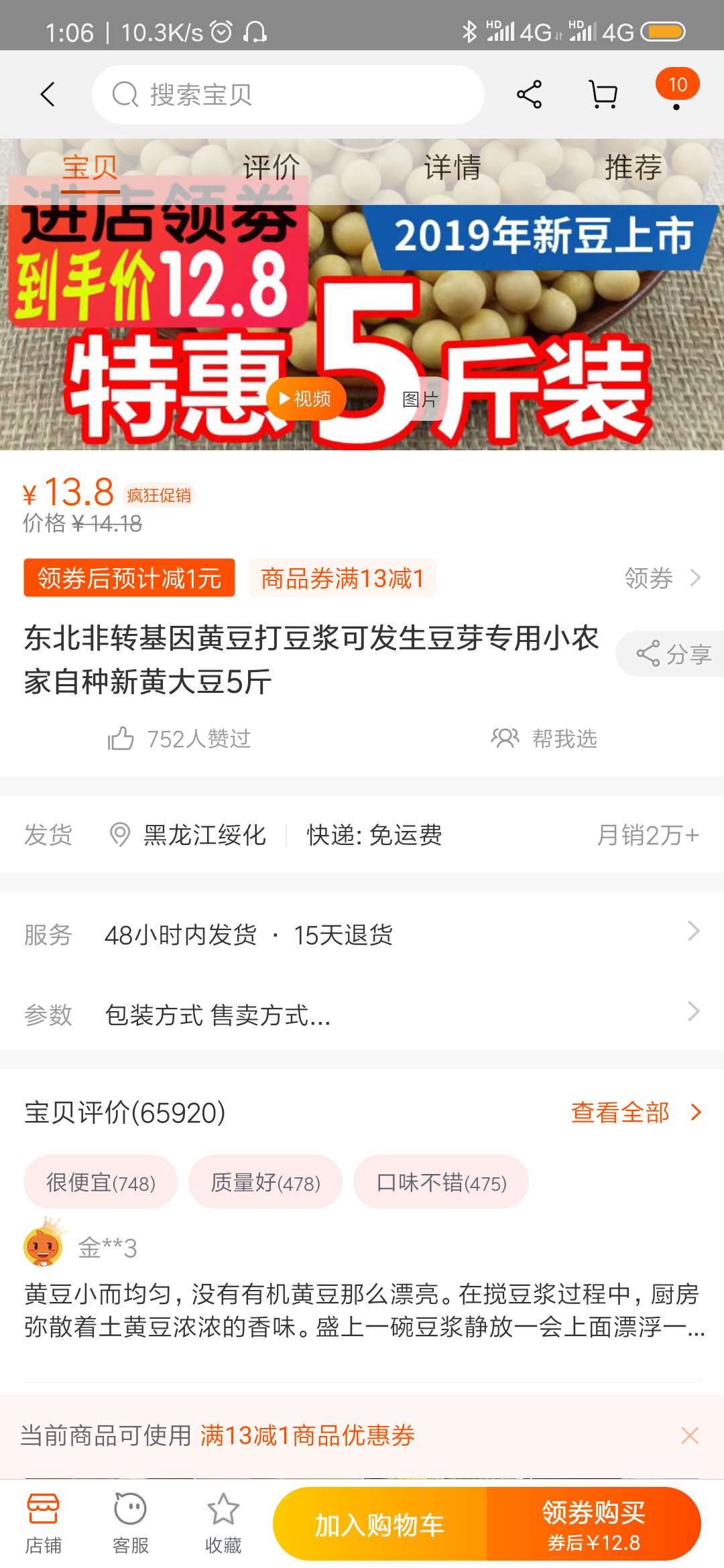Open the 搜索宝贝 search box
The width and height of the screenshot is (724, 1568).
pos(288,94)
